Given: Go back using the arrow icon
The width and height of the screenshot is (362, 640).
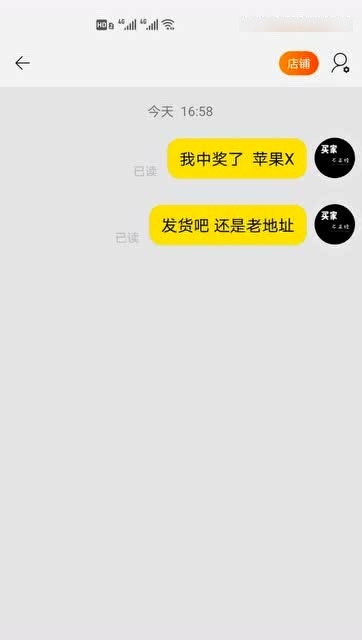Looking at the screenshot, I should [x=22, y=63].
